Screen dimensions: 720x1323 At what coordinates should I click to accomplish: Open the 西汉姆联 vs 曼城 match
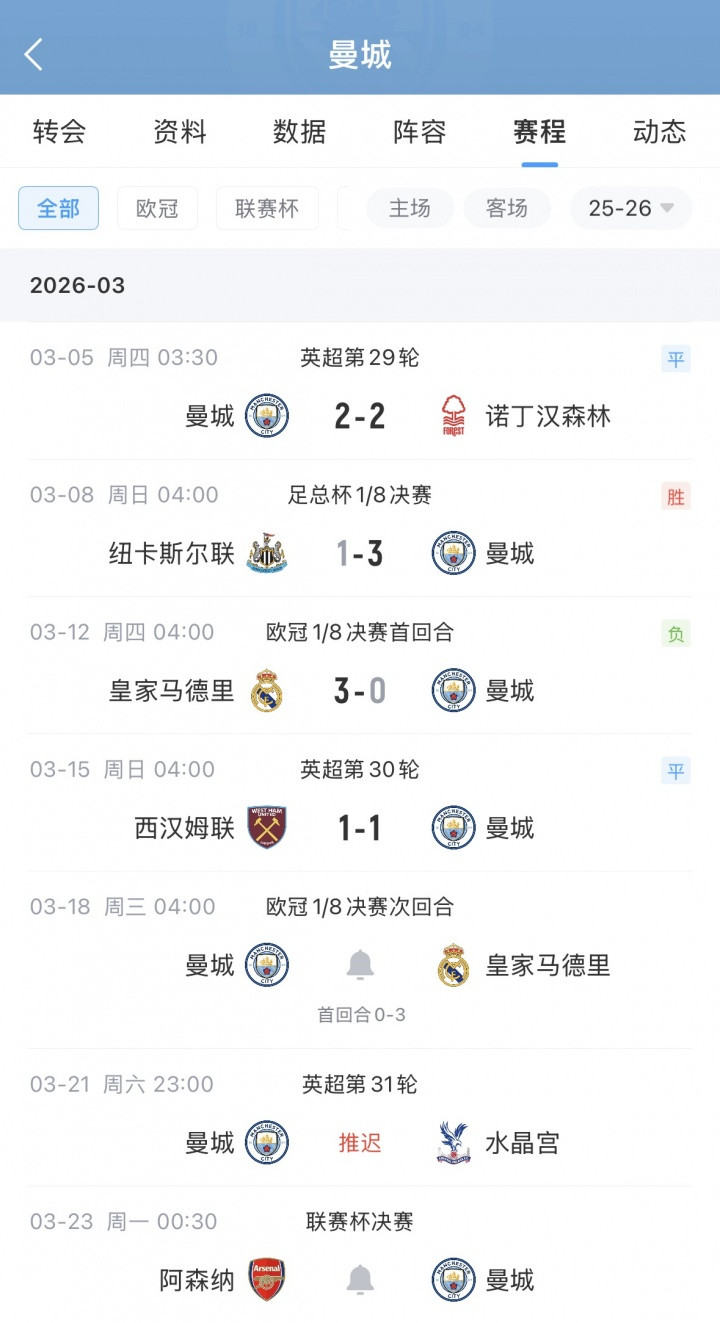point(360,828)
